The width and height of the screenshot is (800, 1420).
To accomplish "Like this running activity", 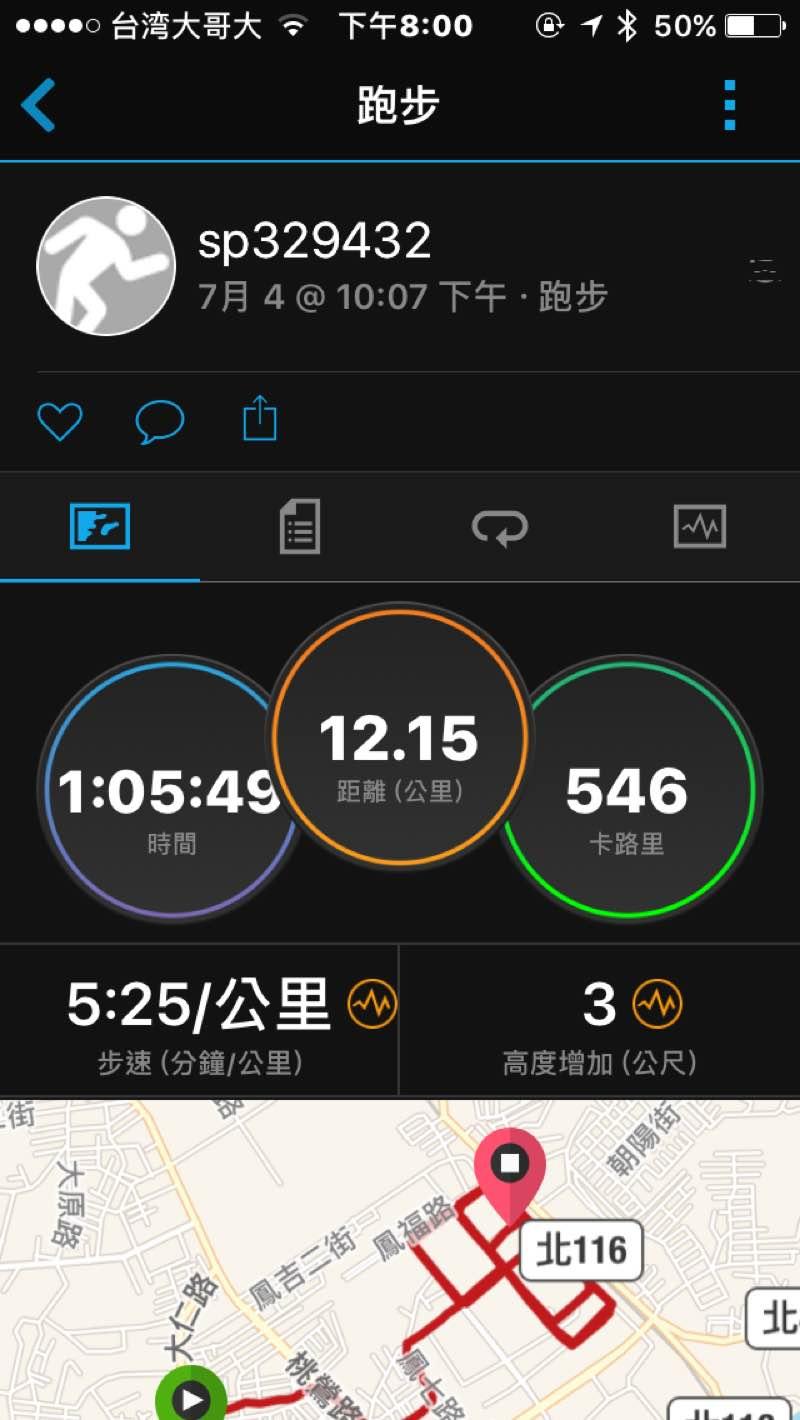I will 60,421.
